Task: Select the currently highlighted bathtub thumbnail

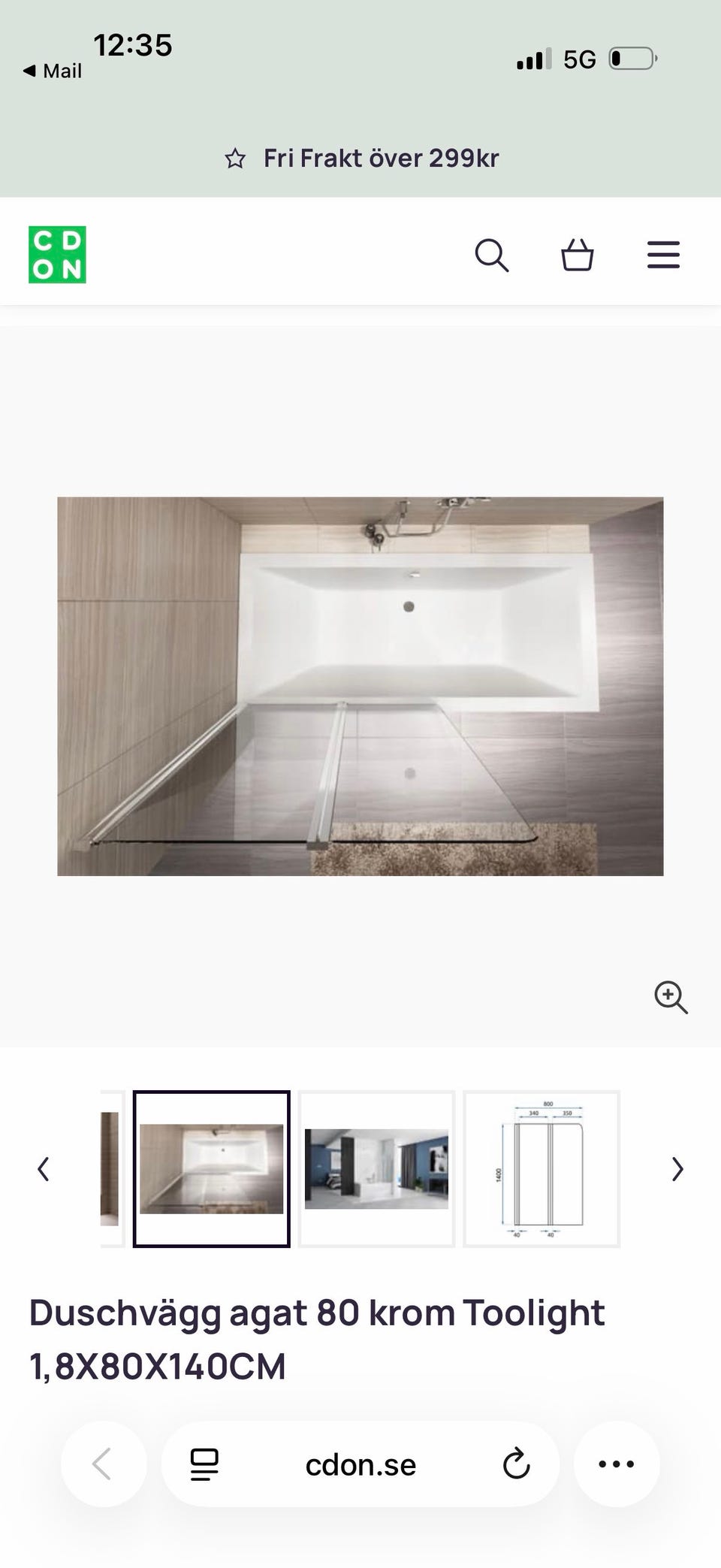Action: click(x=211, y=1169)
